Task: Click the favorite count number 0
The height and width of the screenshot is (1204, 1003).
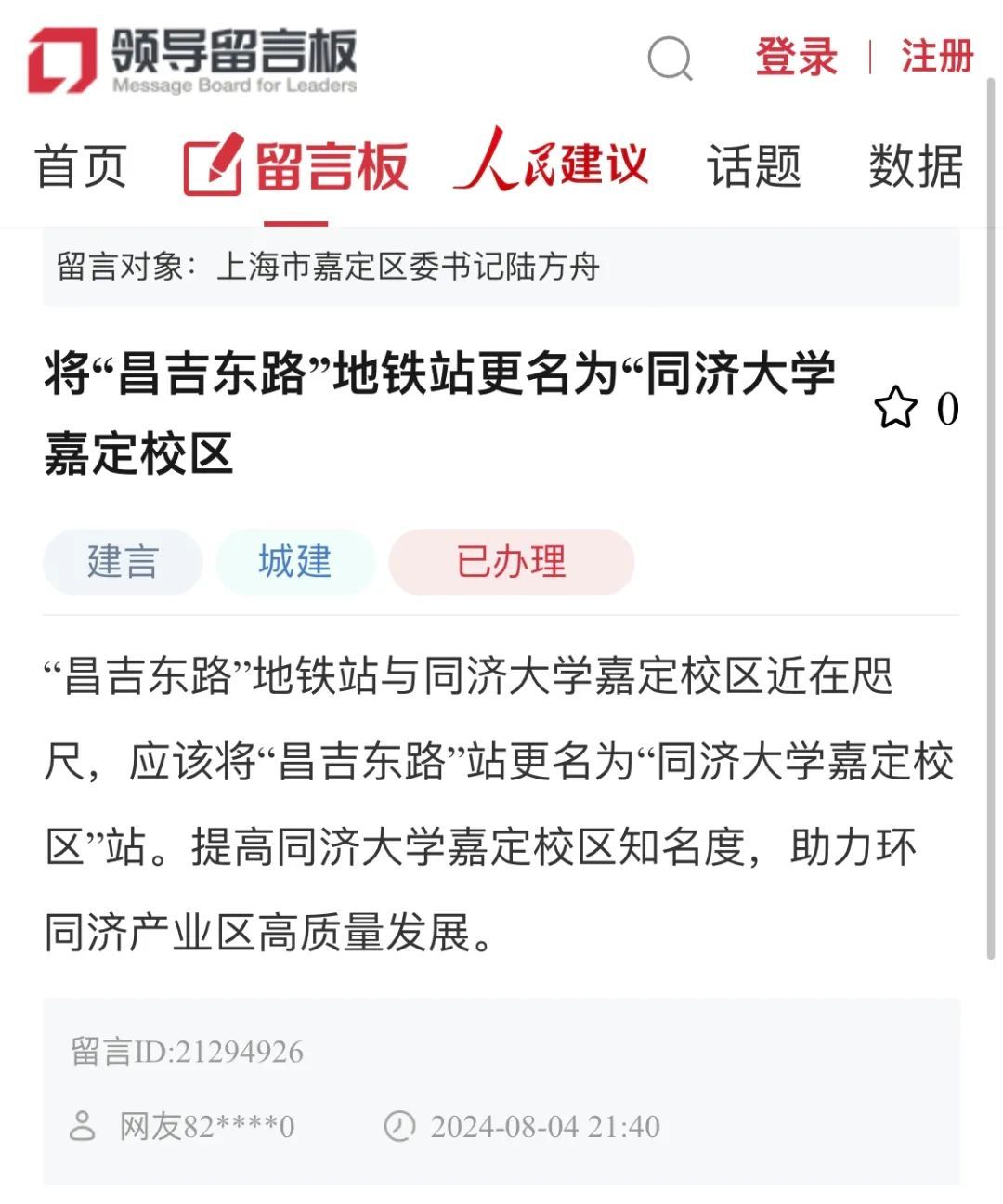Action: [x=946, y=410]
